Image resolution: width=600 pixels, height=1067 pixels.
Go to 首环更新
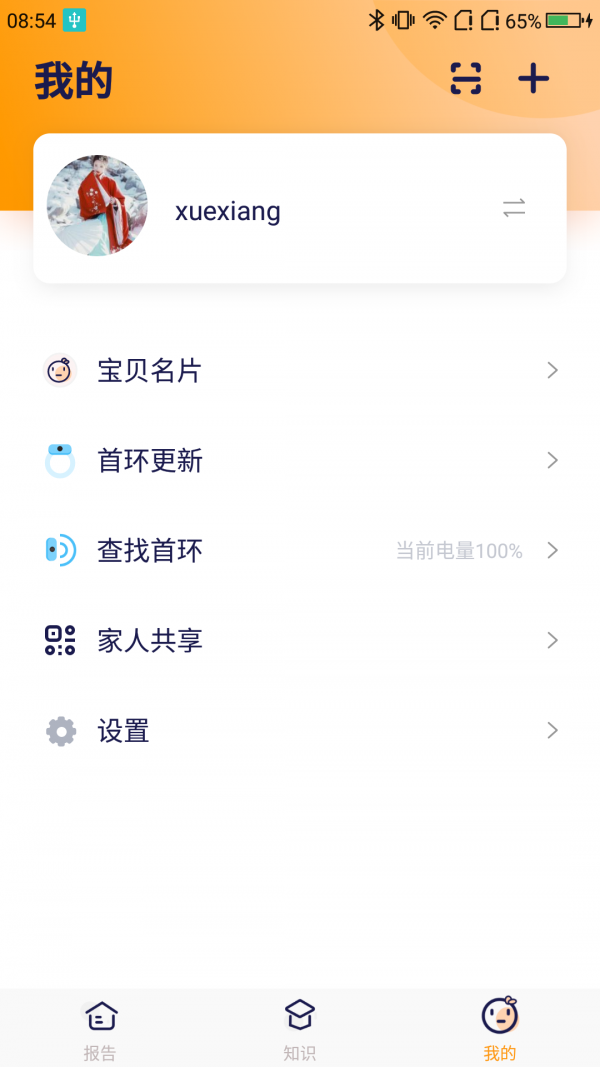click(300, 461)
